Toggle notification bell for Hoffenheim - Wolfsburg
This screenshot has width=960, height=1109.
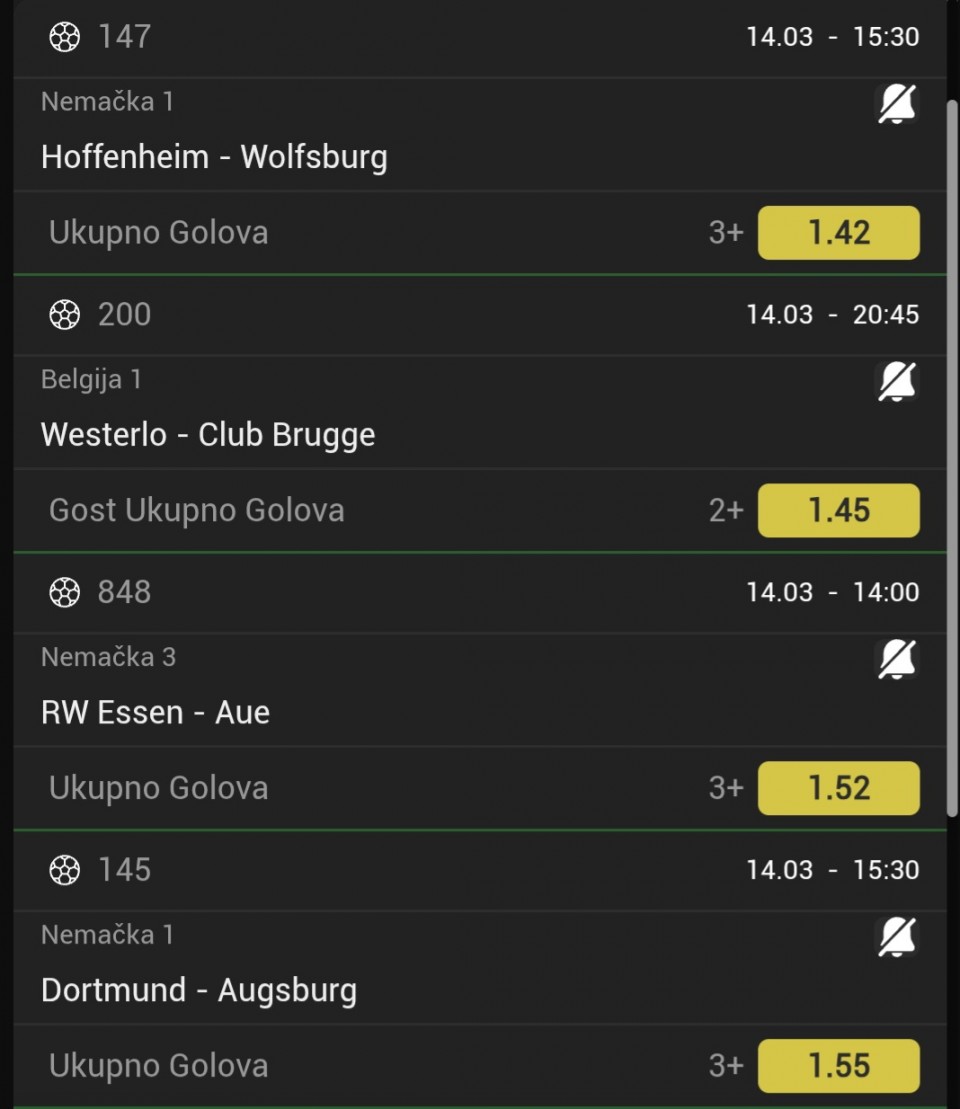pos(896,104)
